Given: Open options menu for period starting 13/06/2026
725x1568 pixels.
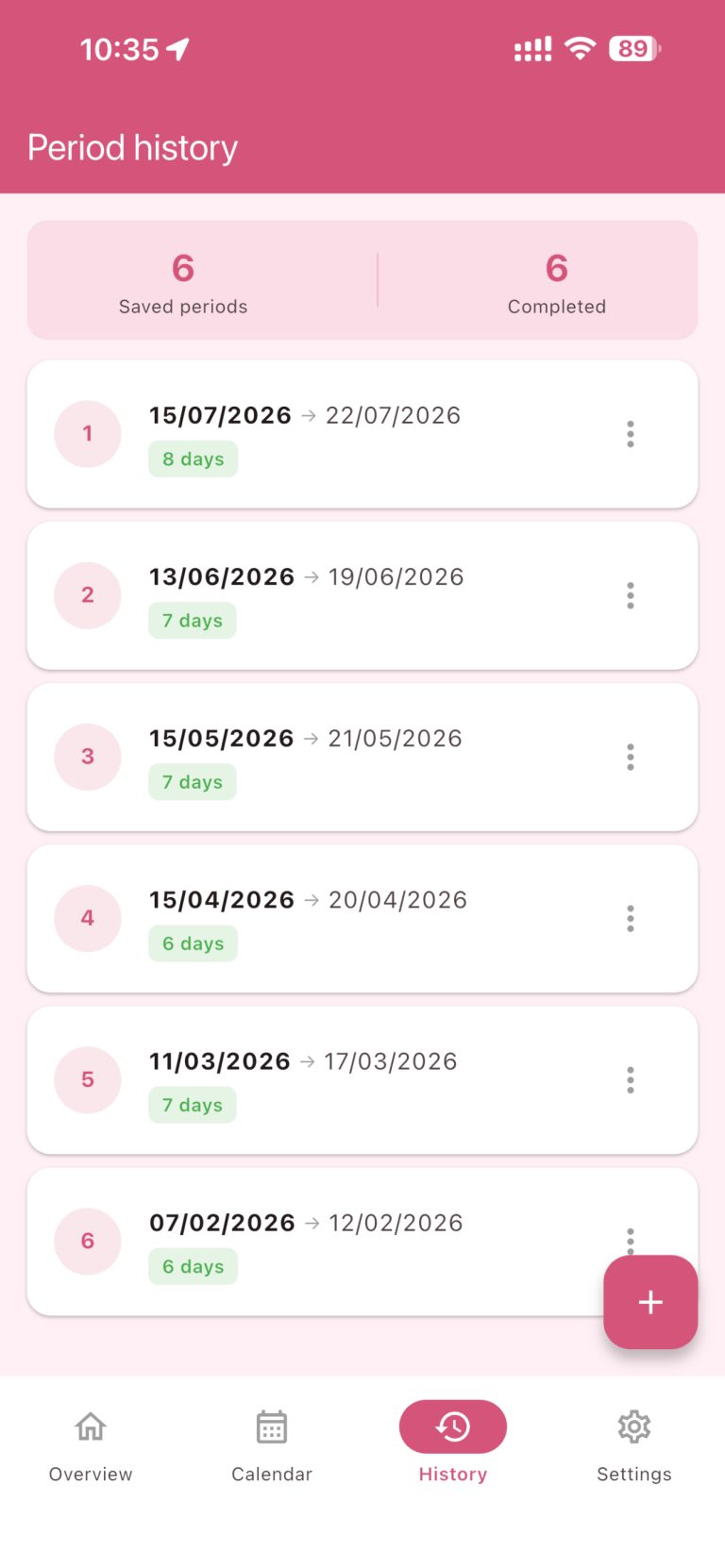Looking at the screenshot, I should 631,595.
